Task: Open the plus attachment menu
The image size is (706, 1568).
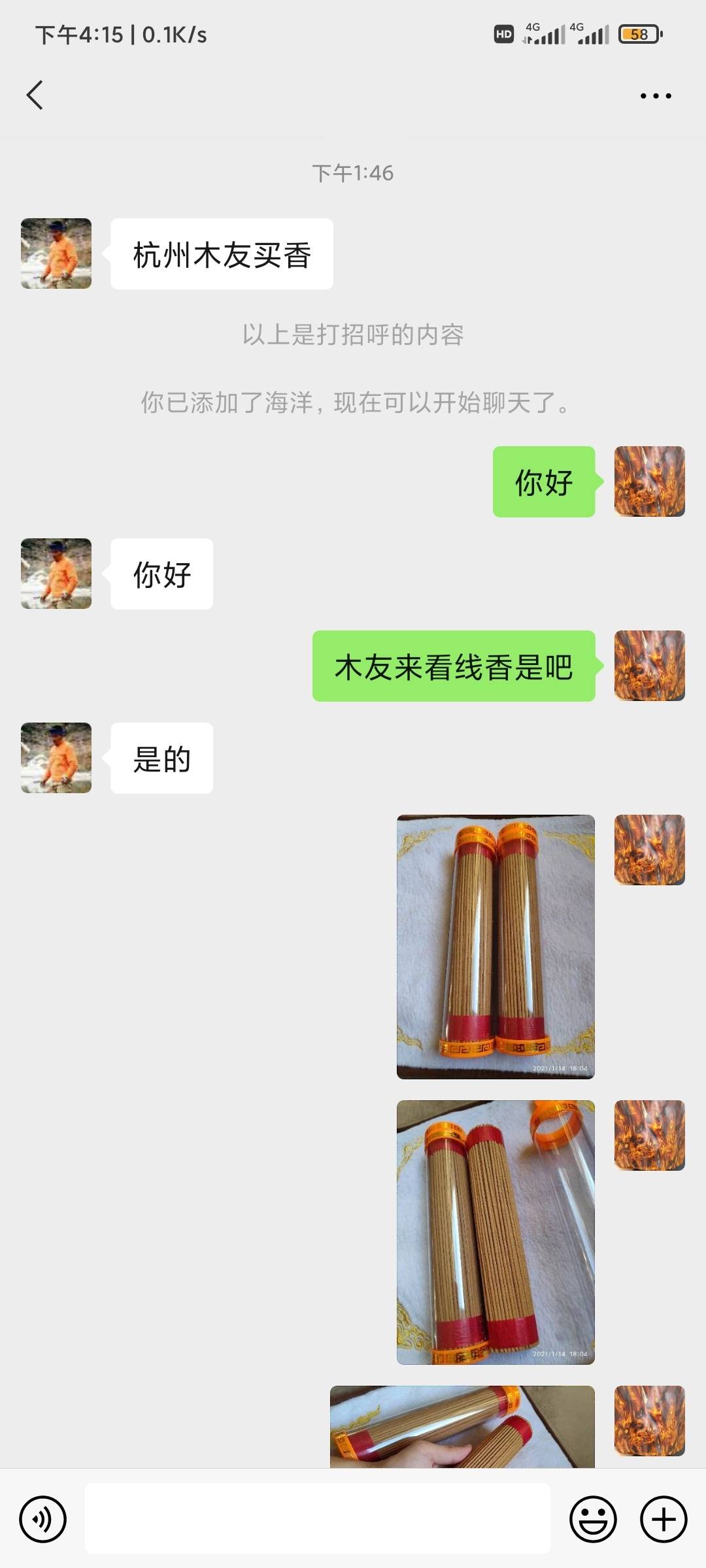Action: tap(663, 1519)
